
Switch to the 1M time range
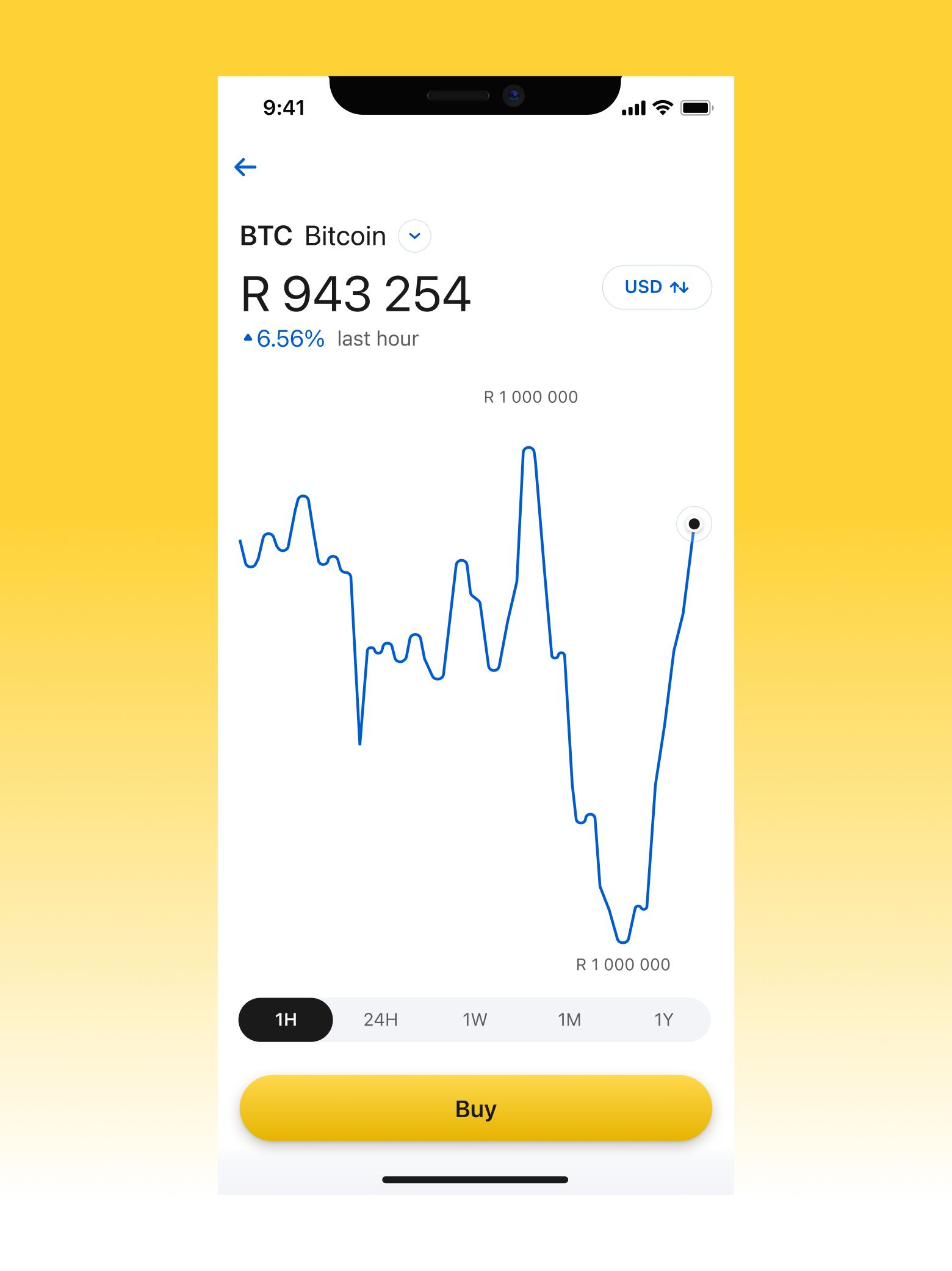pyautogui.click(x=569, y=1019)
